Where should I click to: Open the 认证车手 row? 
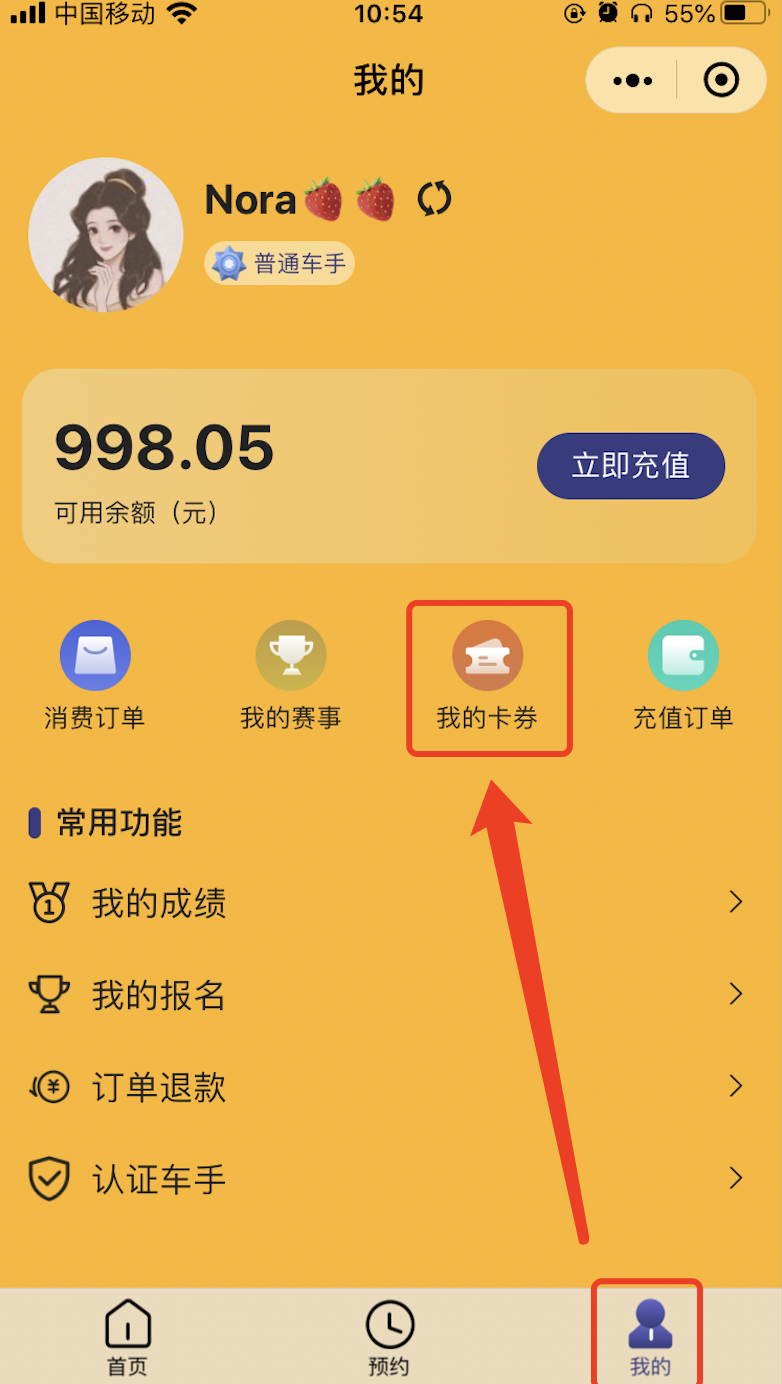pyautogui.click(x=388, y=1179)
